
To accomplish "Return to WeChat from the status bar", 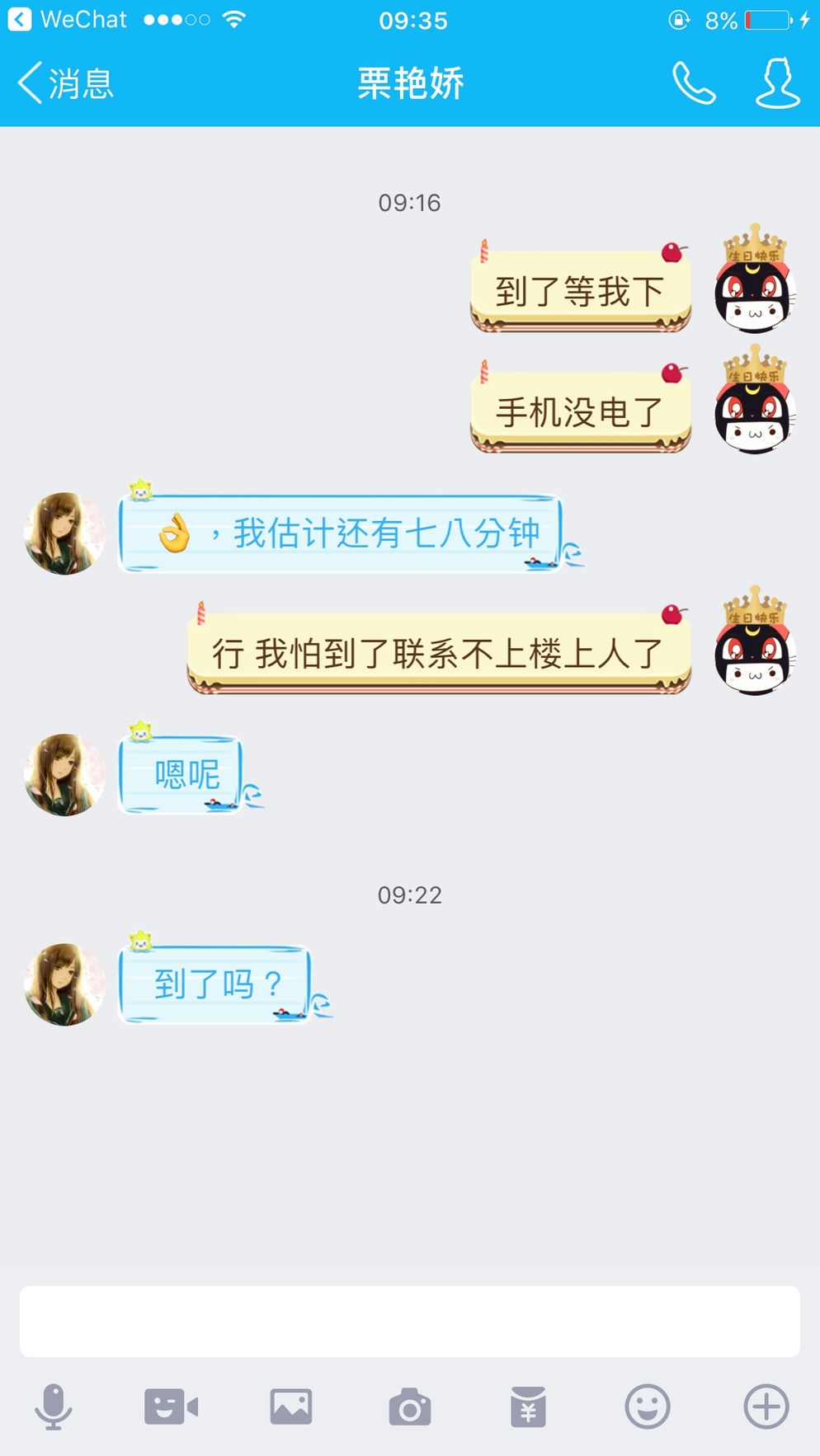I will (68, 20).
